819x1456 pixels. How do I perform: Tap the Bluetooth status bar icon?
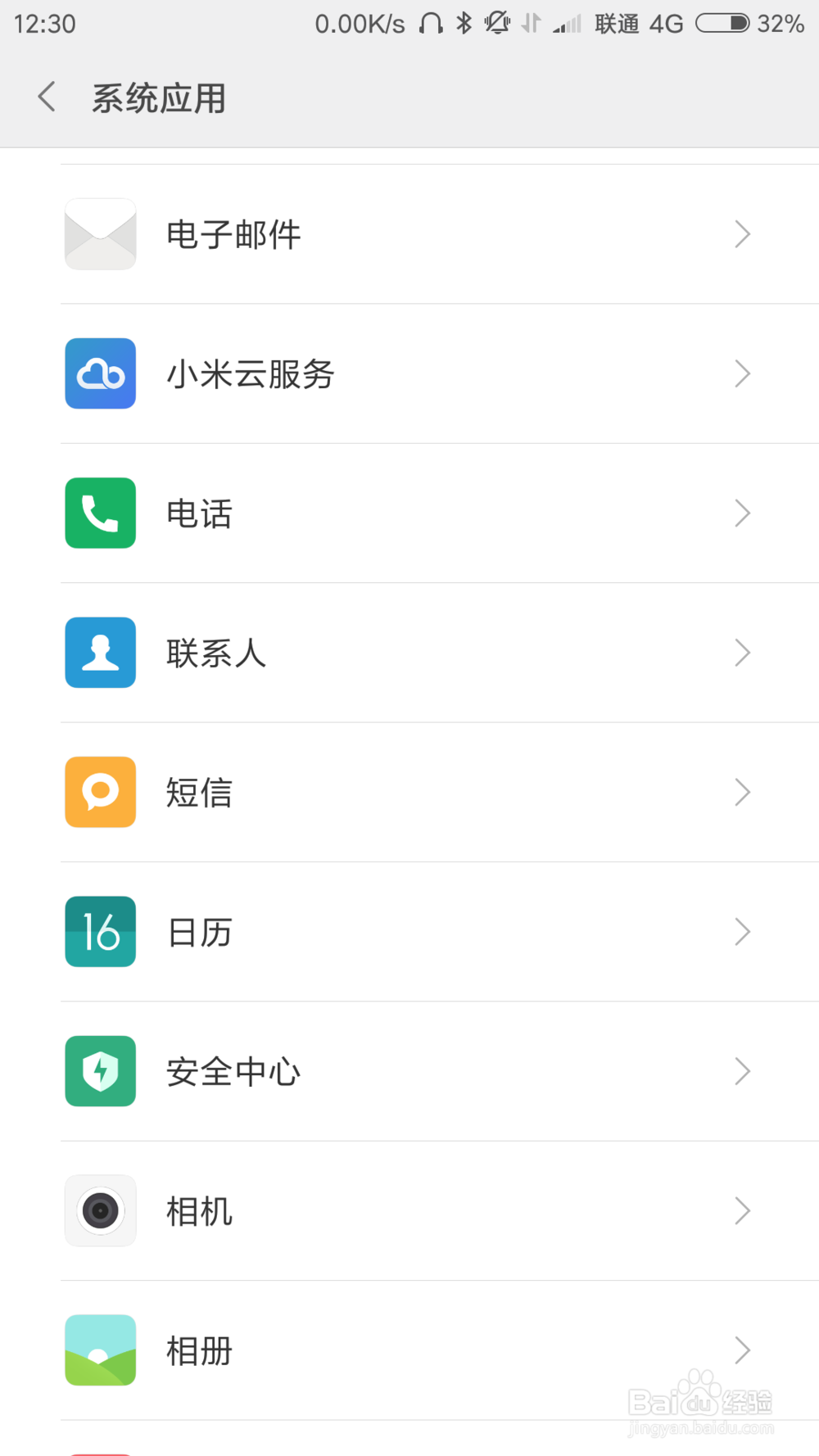[x=464, y=24]
